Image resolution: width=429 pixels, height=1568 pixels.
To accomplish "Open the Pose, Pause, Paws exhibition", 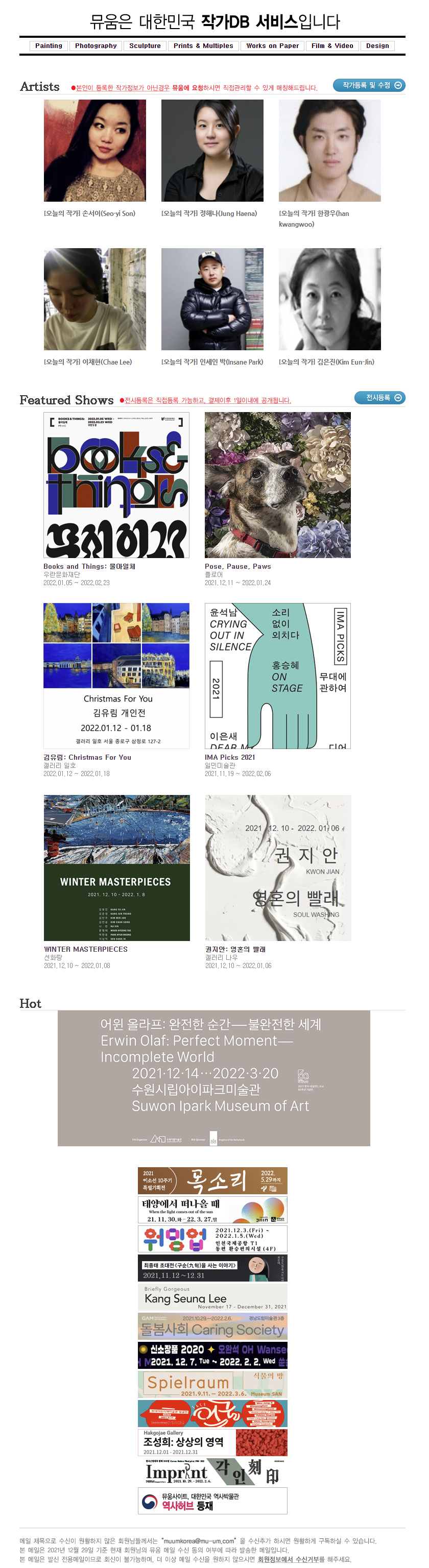I will pyautogui.click(x=277, y=485).
